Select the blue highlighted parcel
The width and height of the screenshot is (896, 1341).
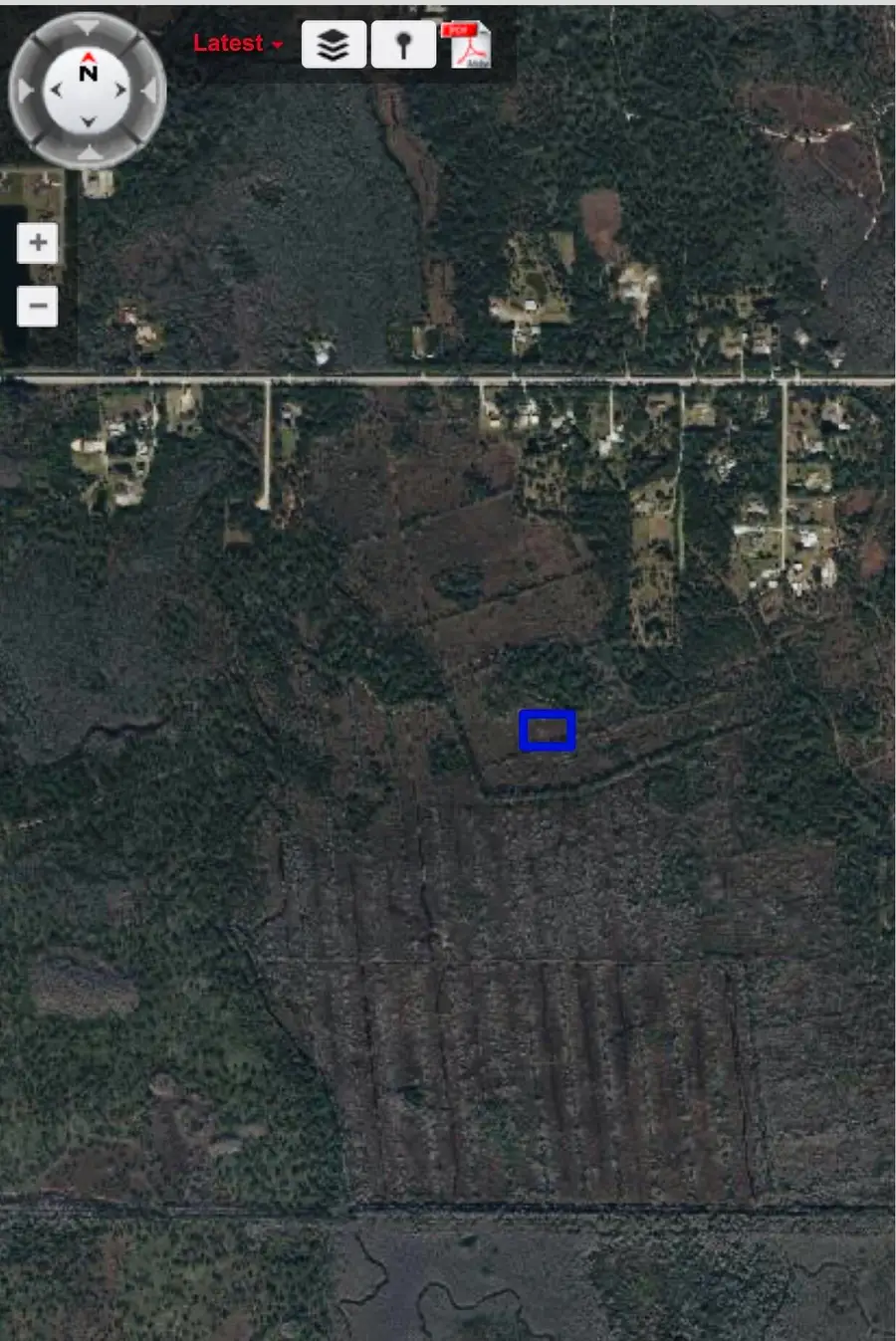(548, 731)
